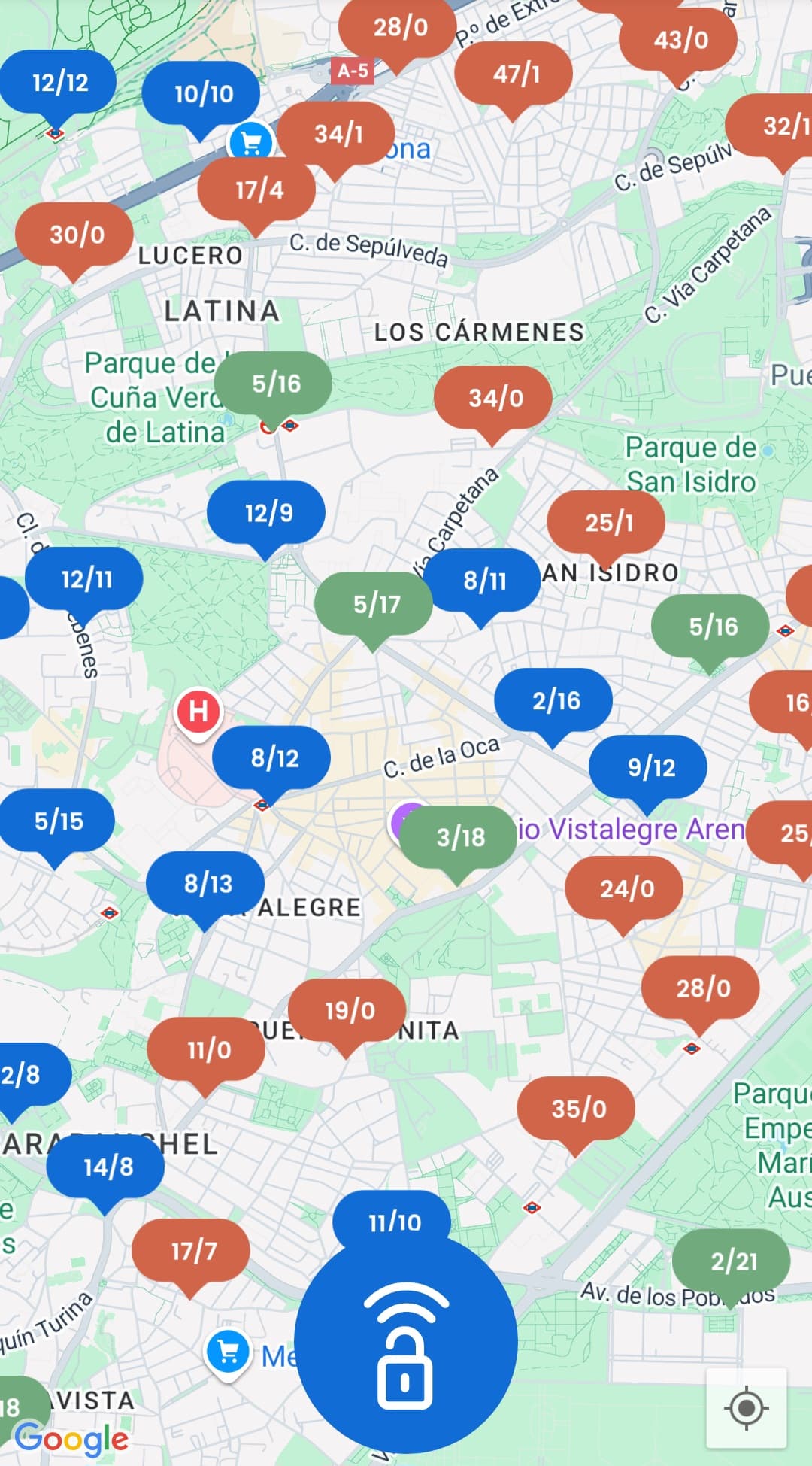This screenshot has width=812, height=1466.
Task: Tap the large blue unlock bike button
Action: pos(405,1342)
